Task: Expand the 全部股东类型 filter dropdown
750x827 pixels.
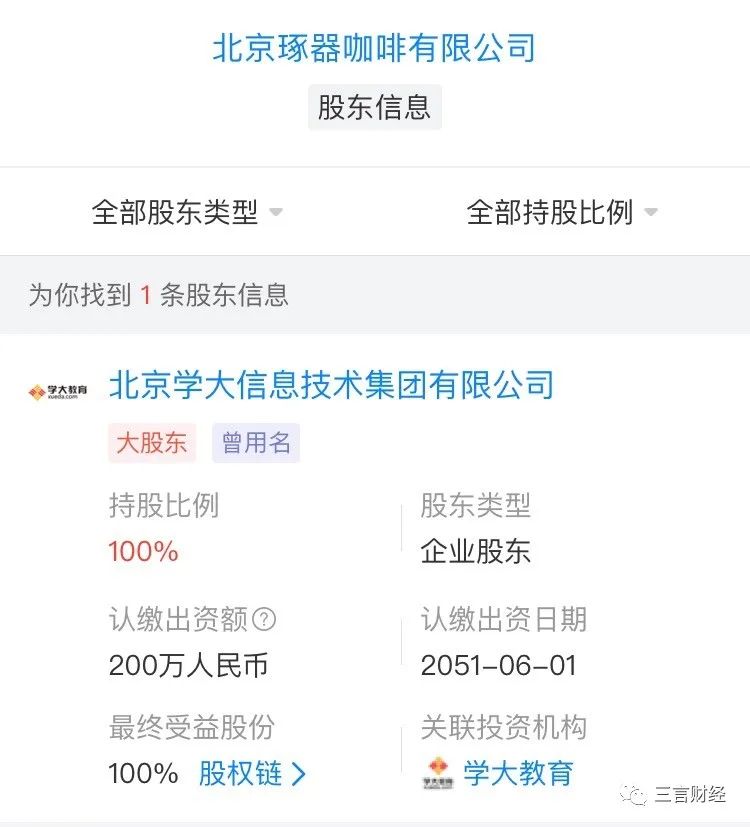Action: click(187, 212)
